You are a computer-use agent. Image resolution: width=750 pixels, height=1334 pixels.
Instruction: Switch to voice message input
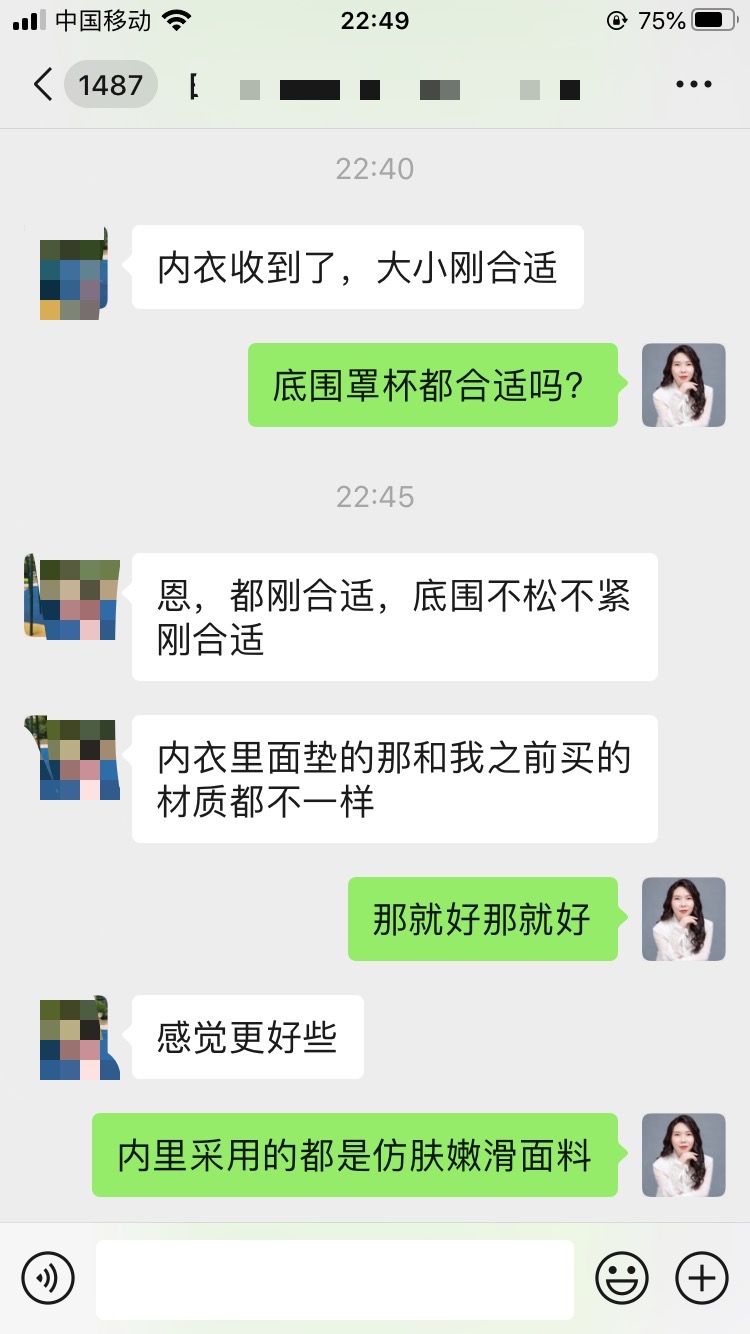[x=48, y=1277]
